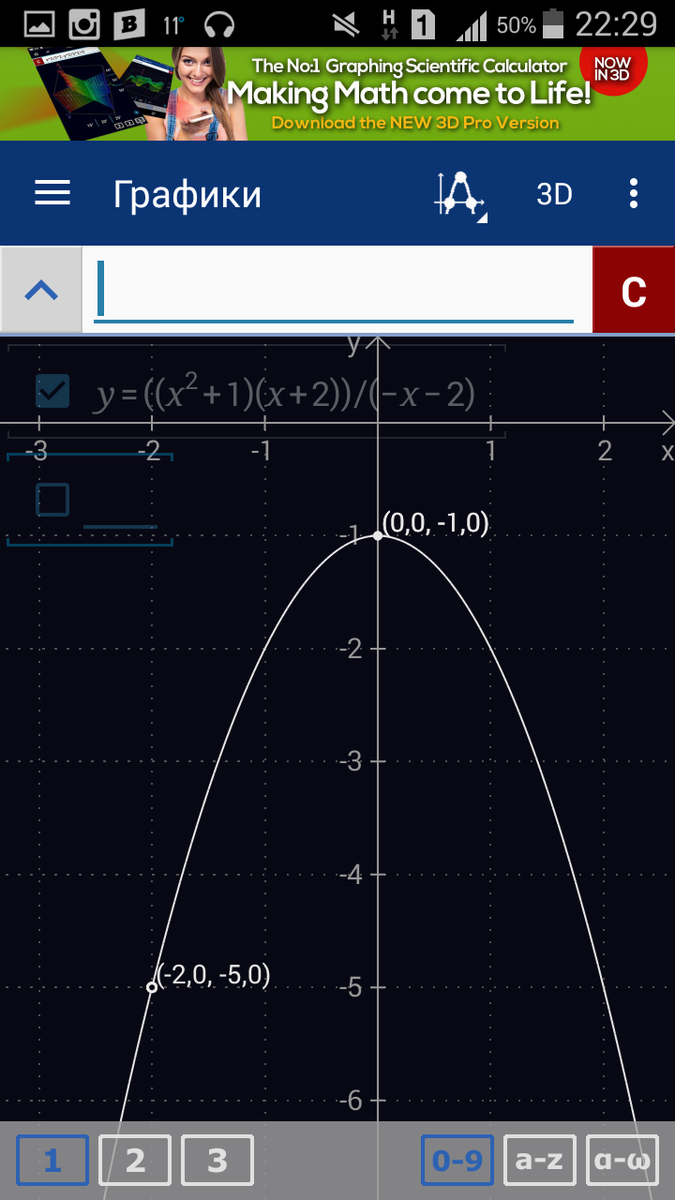This screenshot has height=1200, width=675.
Task: Switch to 3D graph mode
Action: tap(554, 194)
